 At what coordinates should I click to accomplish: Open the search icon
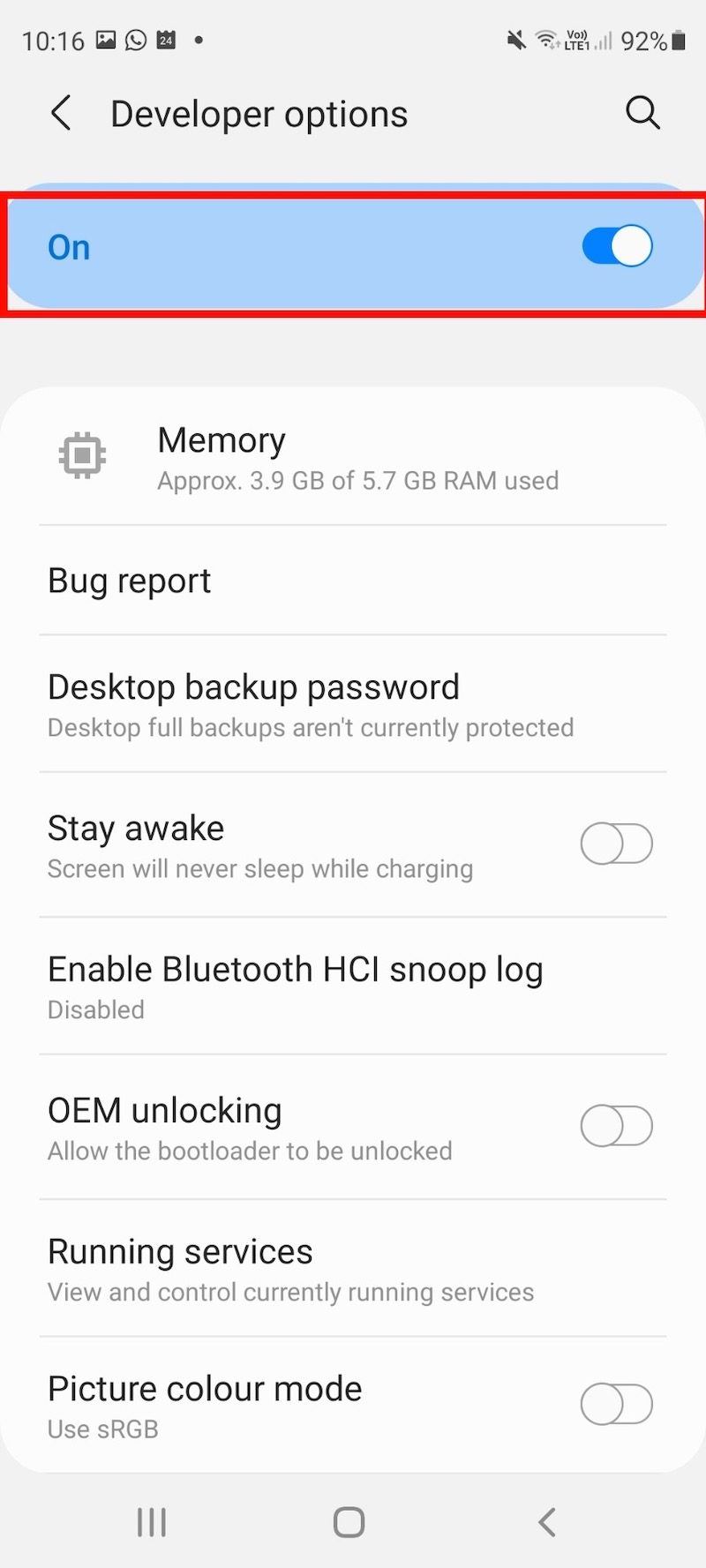(x=642, y=113)
